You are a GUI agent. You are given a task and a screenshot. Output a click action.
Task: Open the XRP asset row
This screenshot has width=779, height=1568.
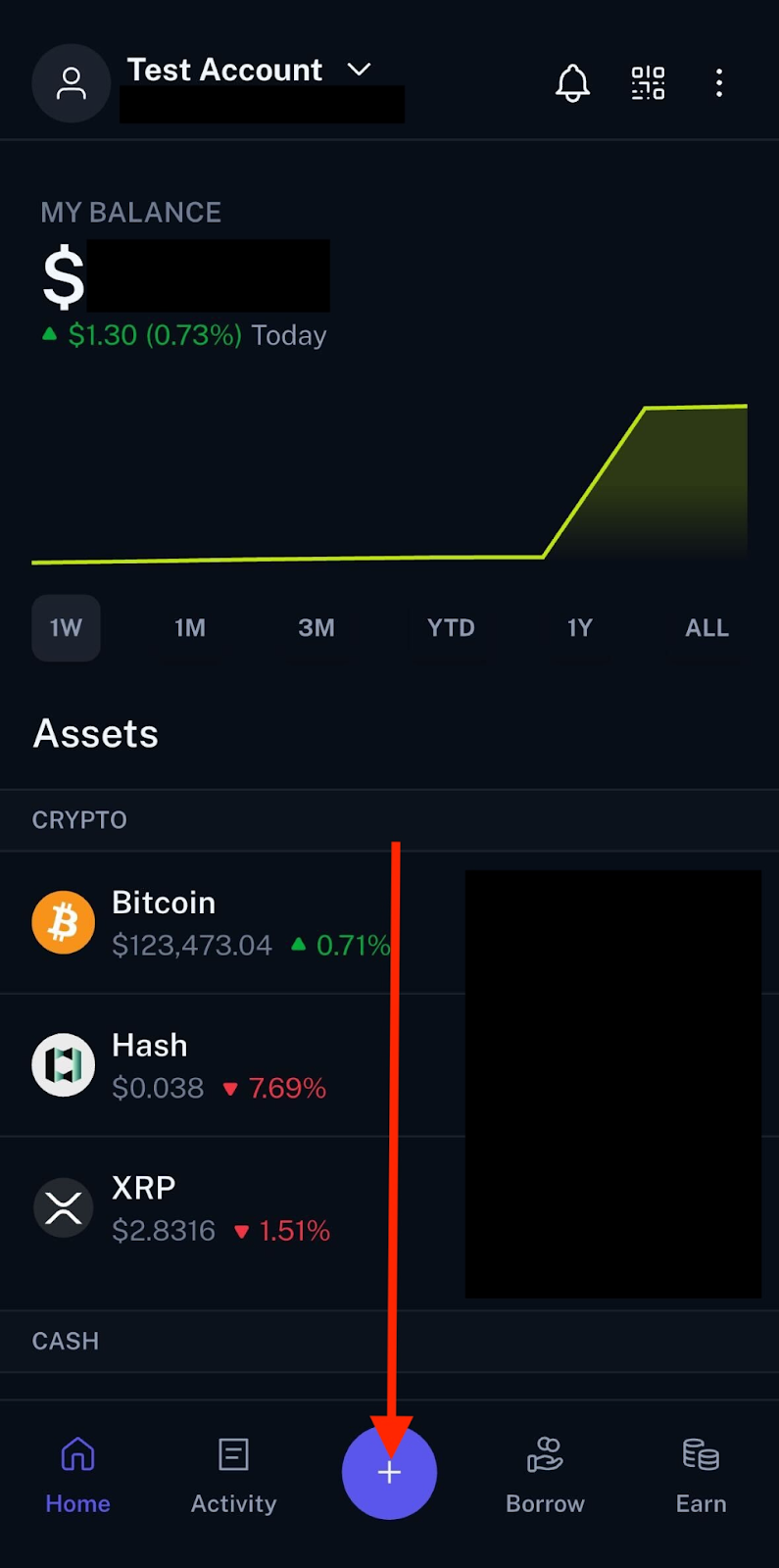click(389, 1208)
